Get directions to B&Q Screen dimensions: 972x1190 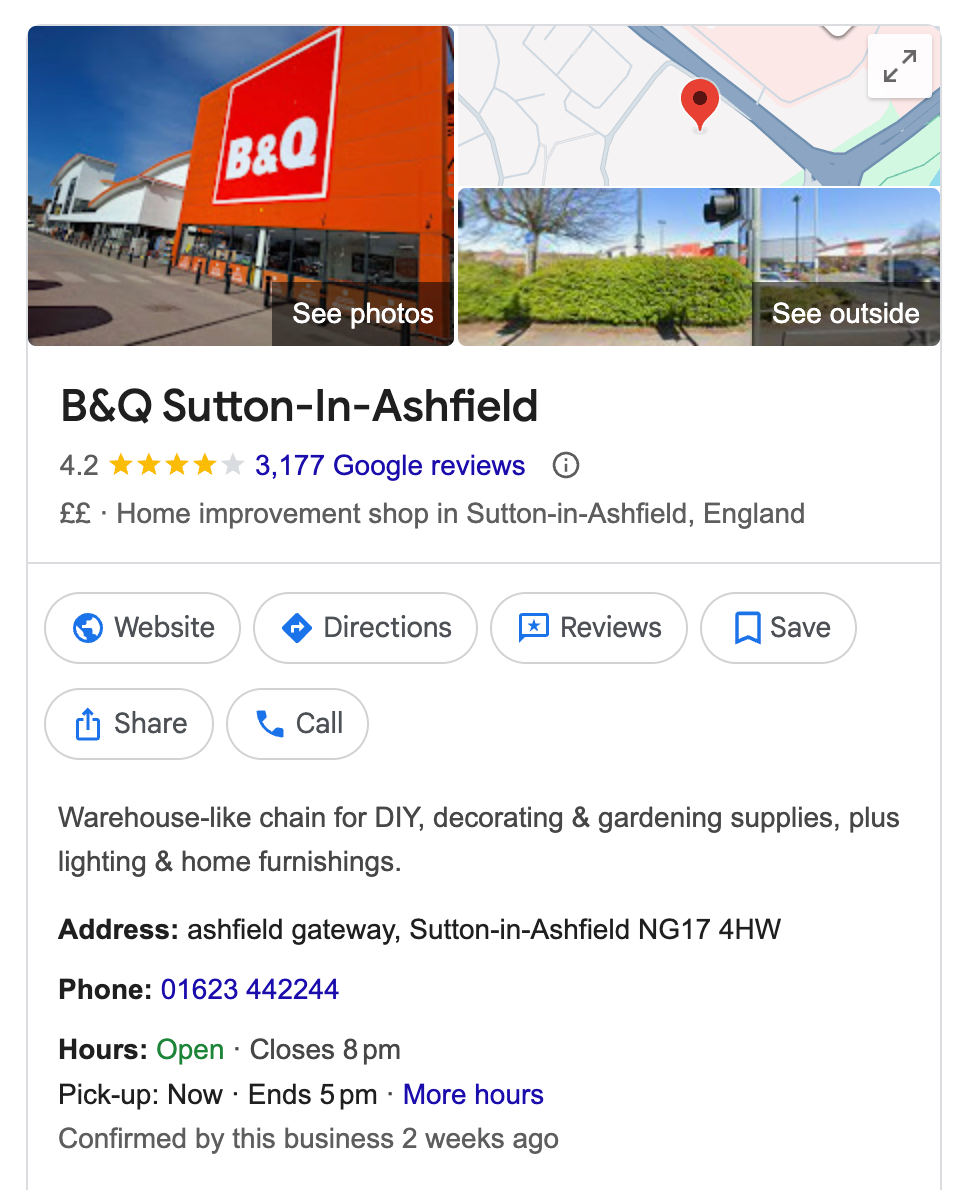point(365,628)
